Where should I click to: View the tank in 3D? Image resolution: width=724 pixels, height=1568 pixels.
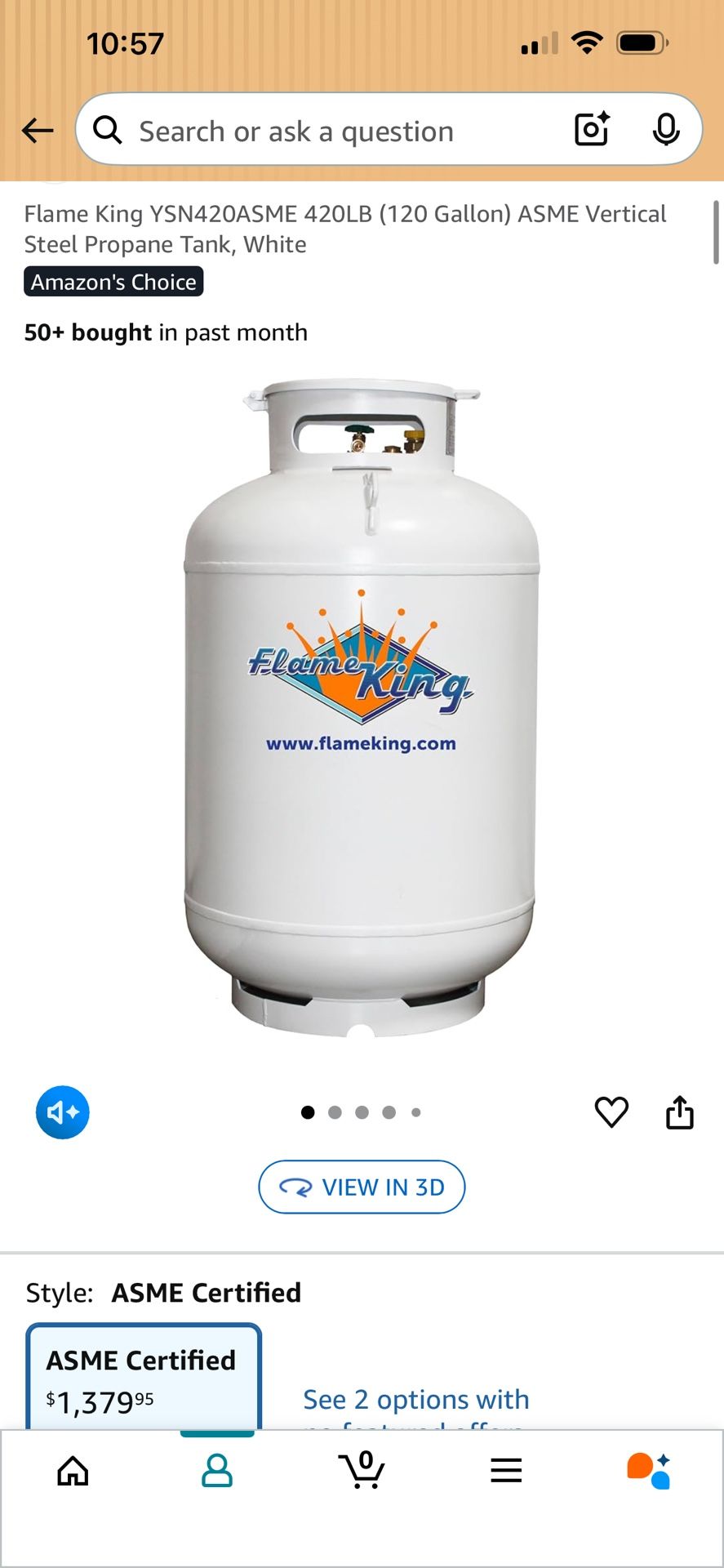362,1187
